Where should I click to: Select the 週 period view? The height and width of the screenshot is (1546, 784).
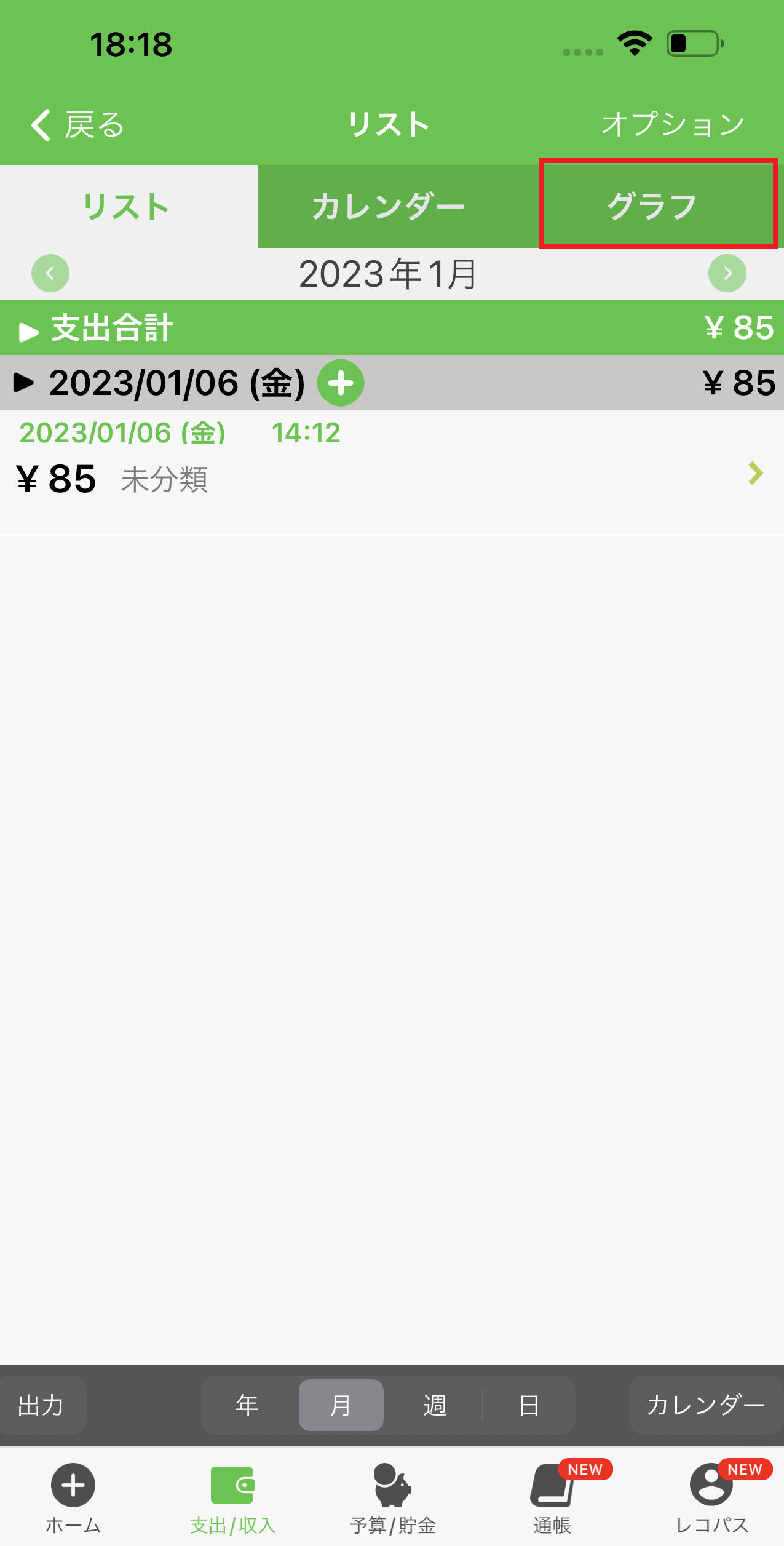[x=435, y=1405]
